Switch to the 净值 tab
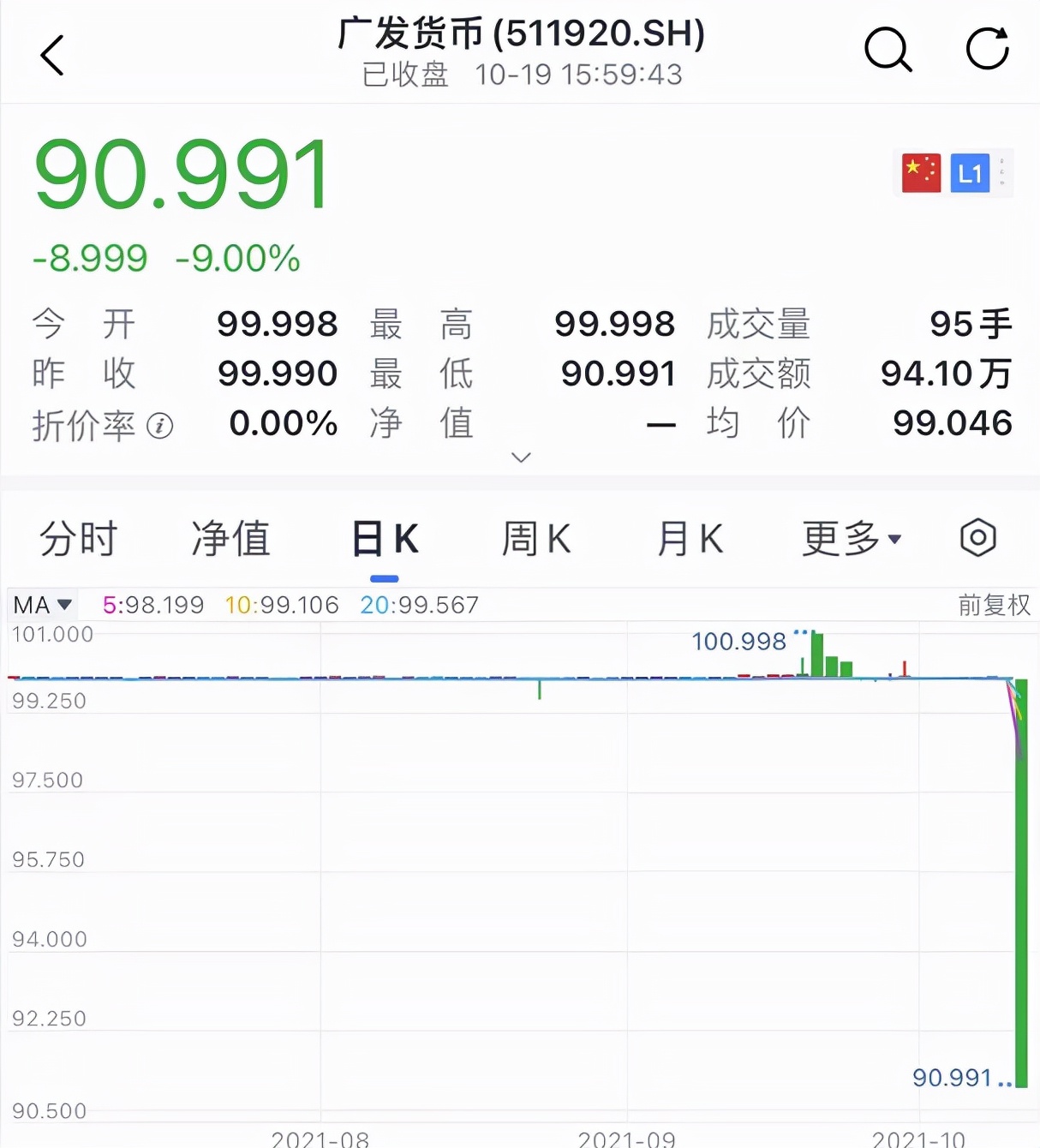This screenshot has height=1148, width=1040. click(230, 539)
